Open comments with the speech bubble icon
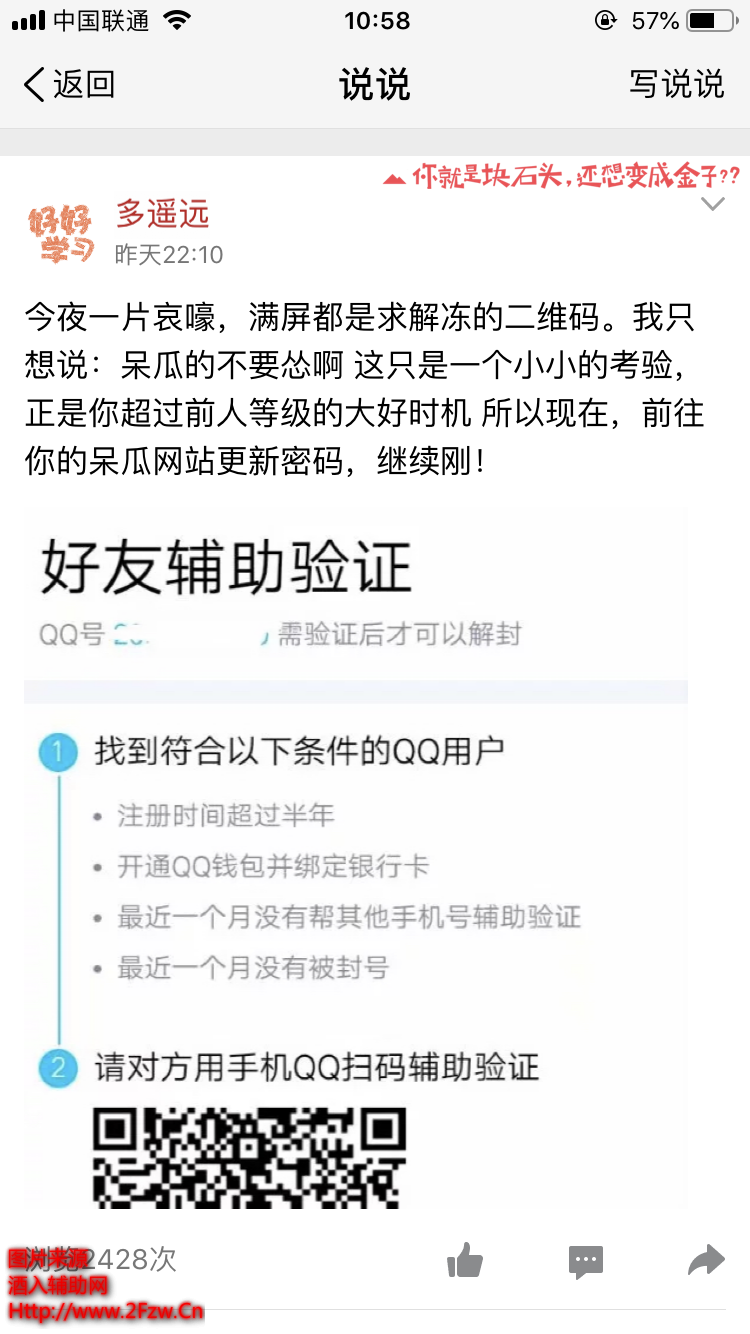The height and width of the screenshot is (1334, 750). coord(586,1261)
